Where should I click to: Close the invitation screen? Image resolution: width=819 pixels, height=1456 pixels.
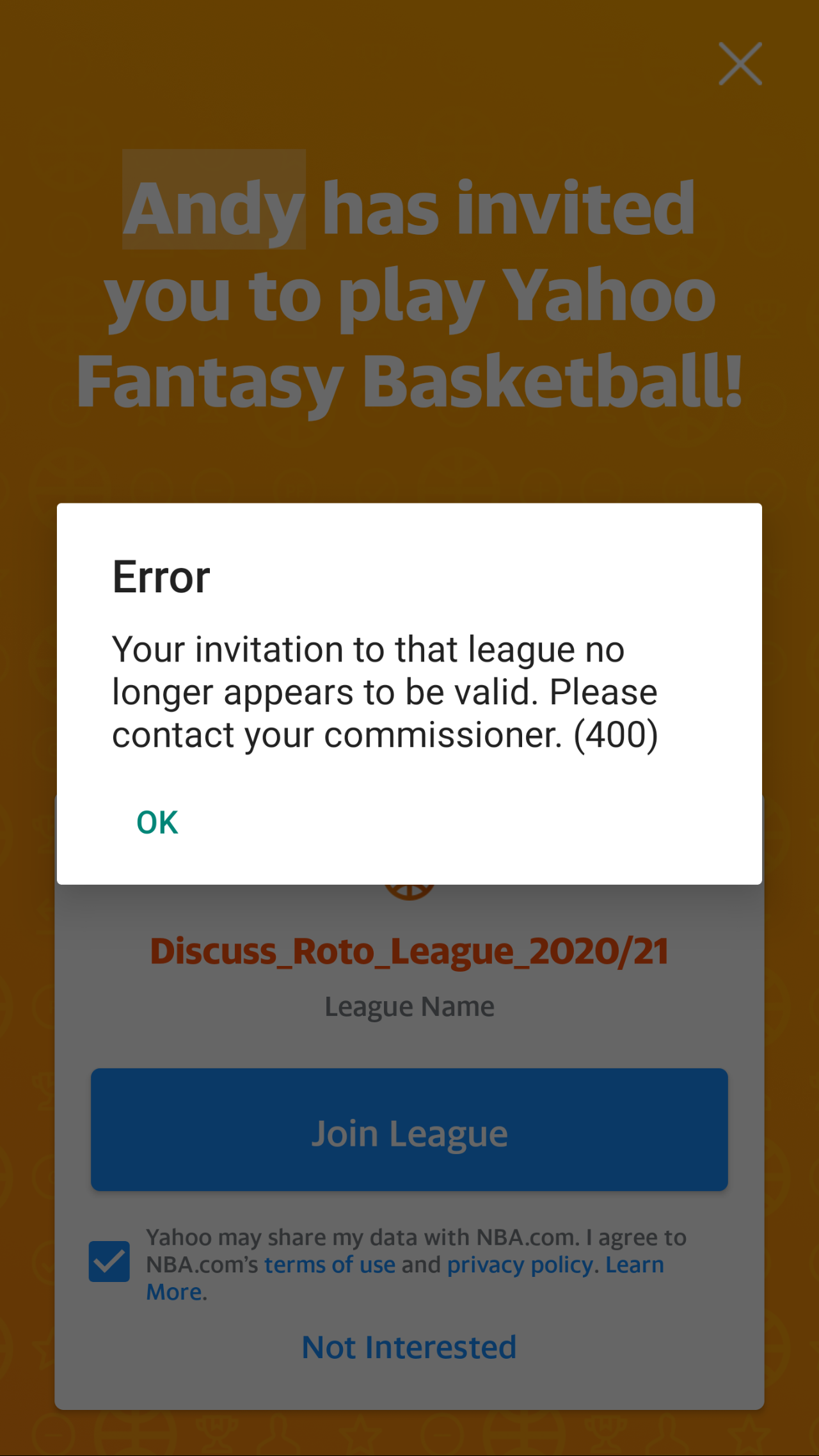point(740,64)
